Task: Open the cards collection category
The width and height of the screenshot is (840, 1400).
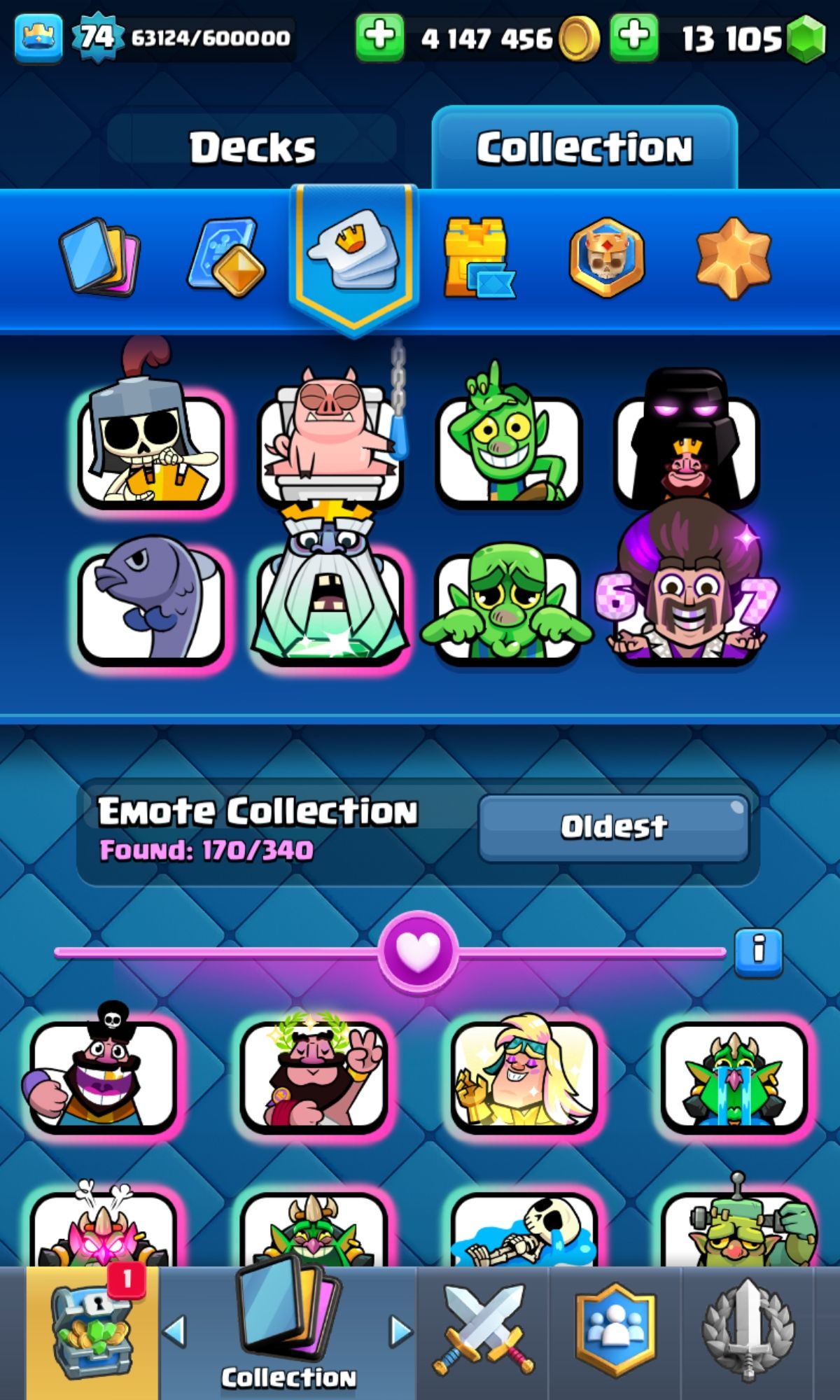Action: (x=99, y=255)
